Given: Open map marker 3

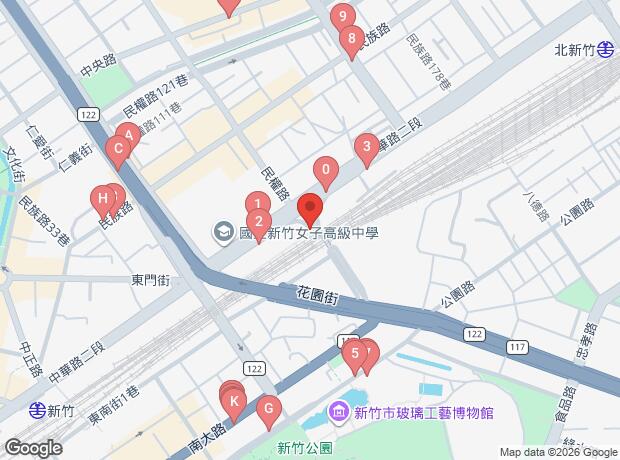Looking at the screenshot, I should (367, 148).
